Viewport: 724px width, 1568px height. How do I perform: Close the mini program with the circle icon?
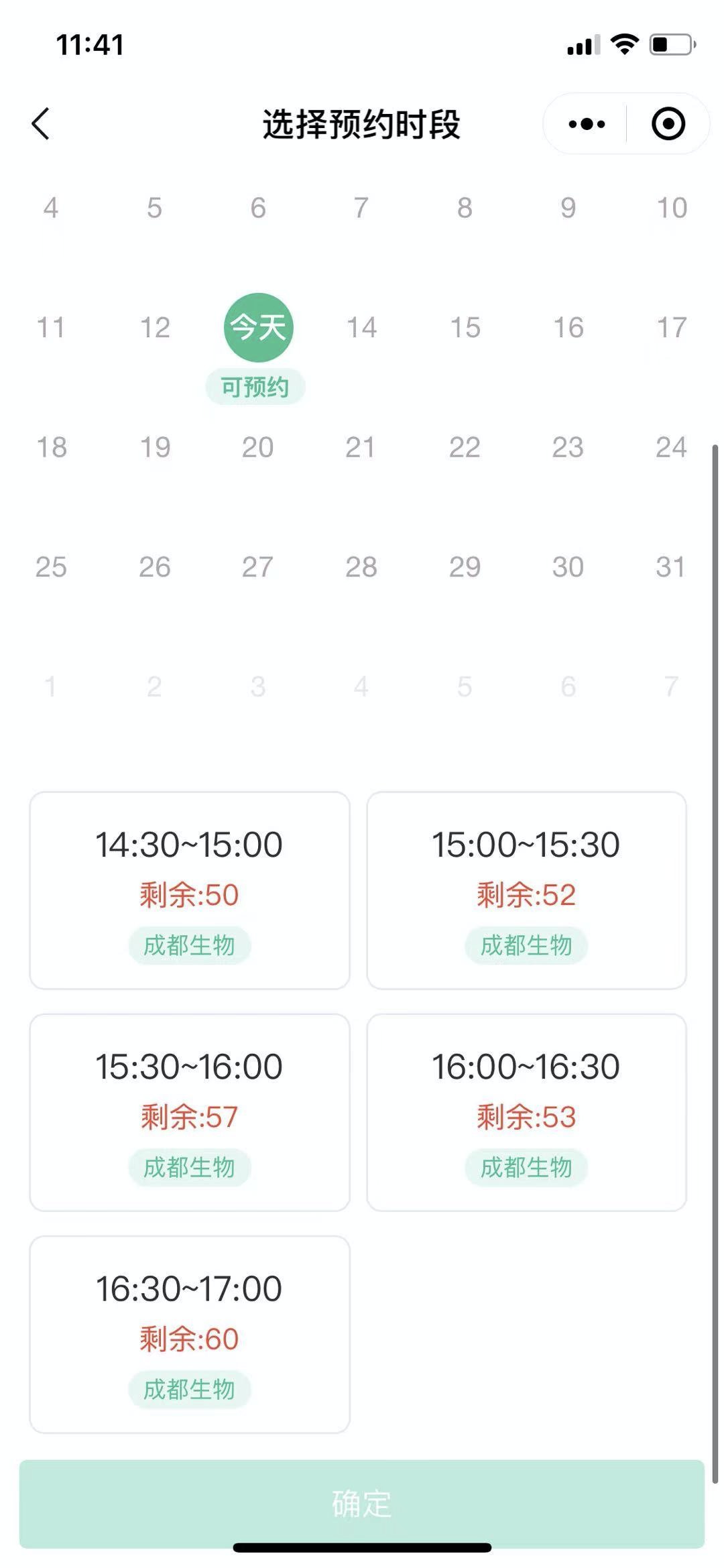click(x=668, y=124)
